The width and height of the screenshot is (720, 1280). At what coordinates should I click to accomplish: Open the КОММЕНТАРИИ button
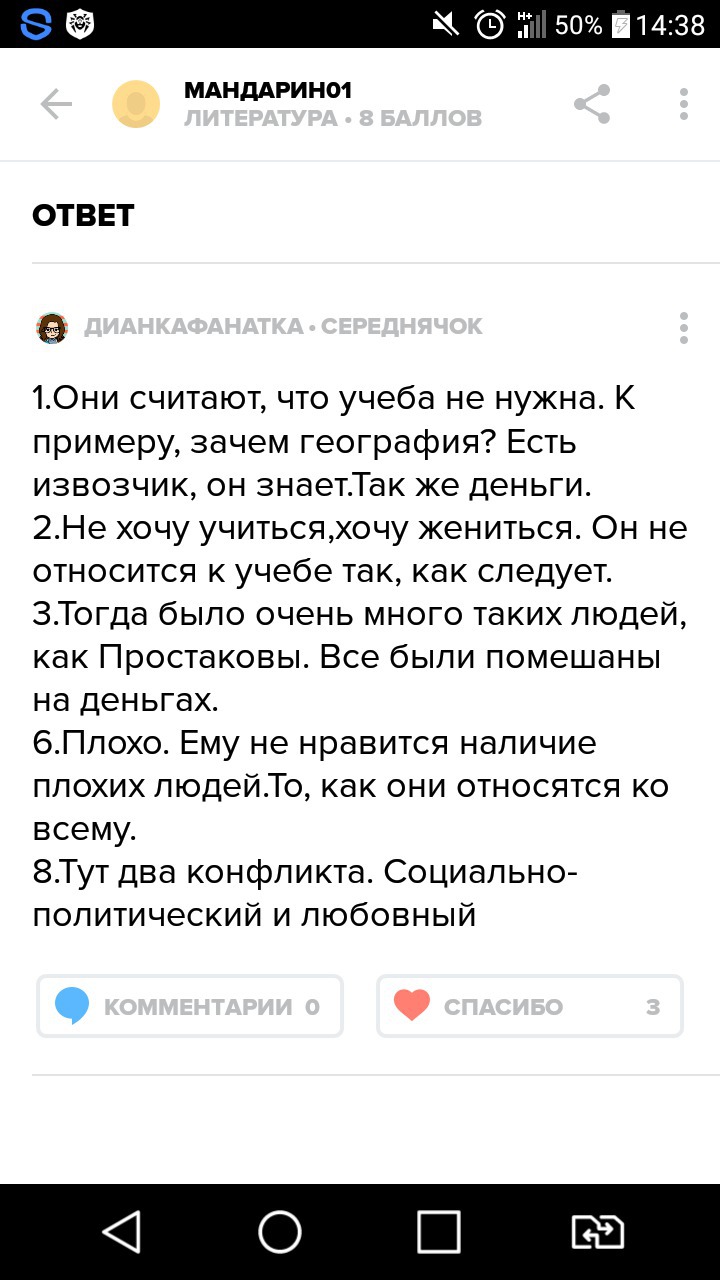pyautogui.click(x=190, y=1006)
